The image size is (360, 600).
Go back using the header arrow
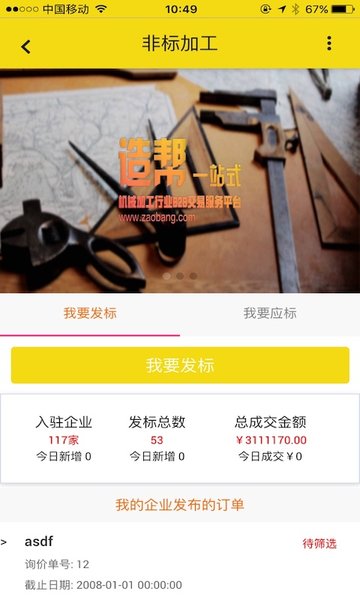(x=26, y=47)
